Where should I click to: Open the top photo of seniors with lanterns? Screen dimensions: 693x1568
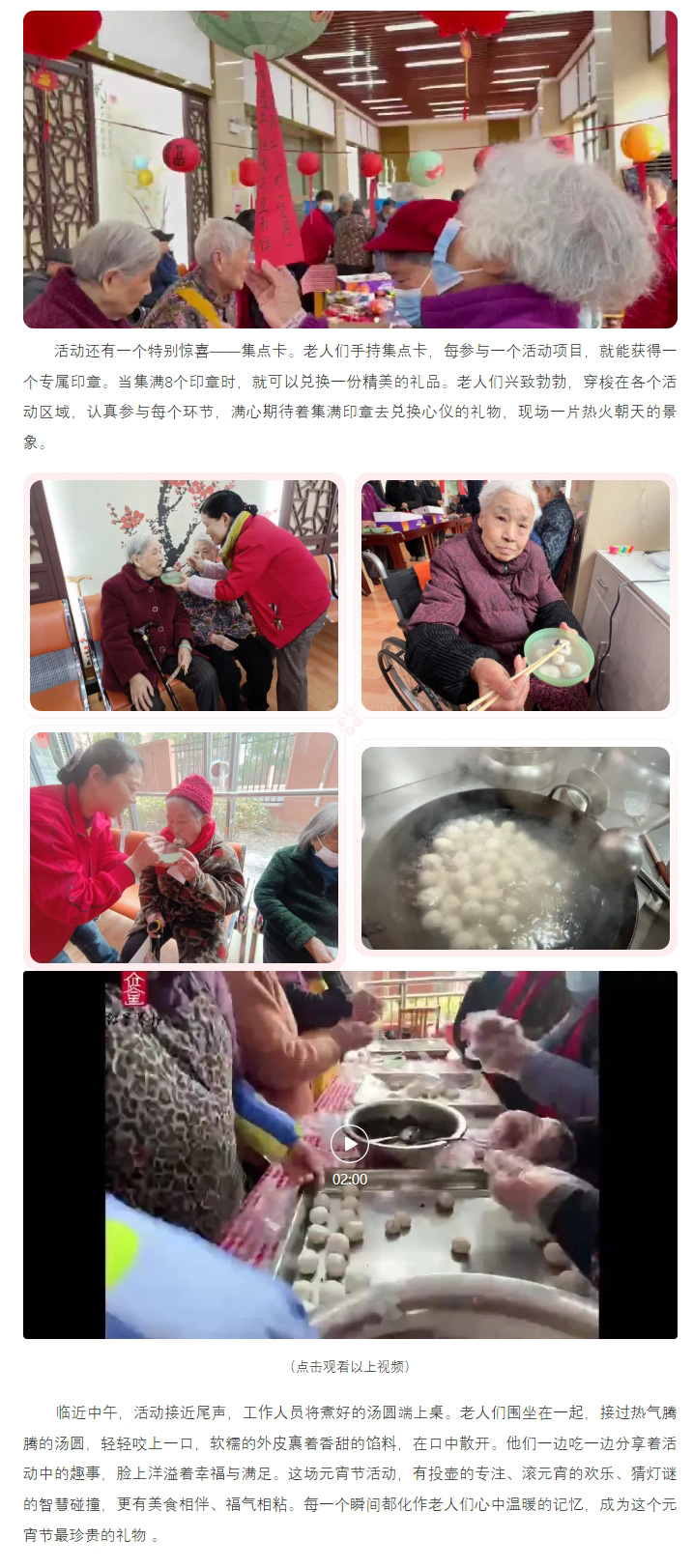click(x=349, y=170)
